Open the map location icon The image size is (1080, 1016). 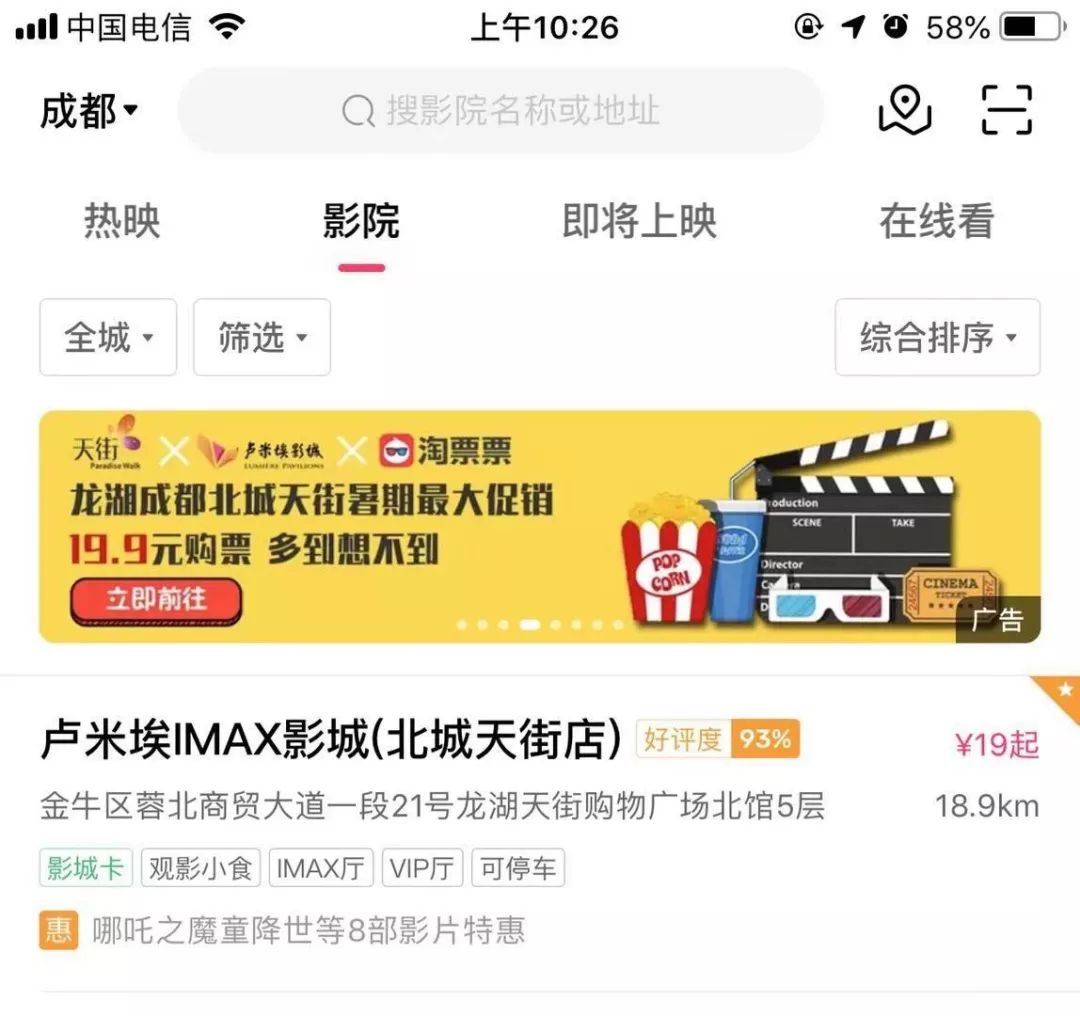pyautogui.click(x=904, y=110)
